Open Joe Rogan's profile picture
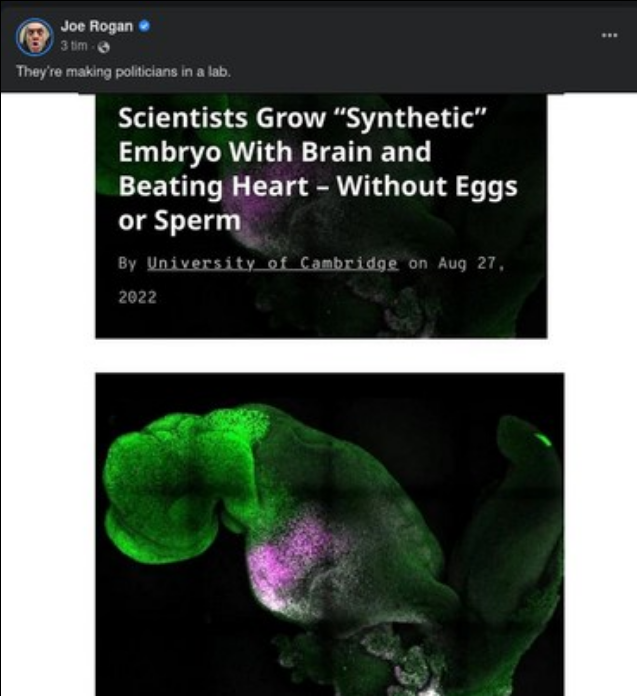Screen dimensions: 637x696 [35, 37]
